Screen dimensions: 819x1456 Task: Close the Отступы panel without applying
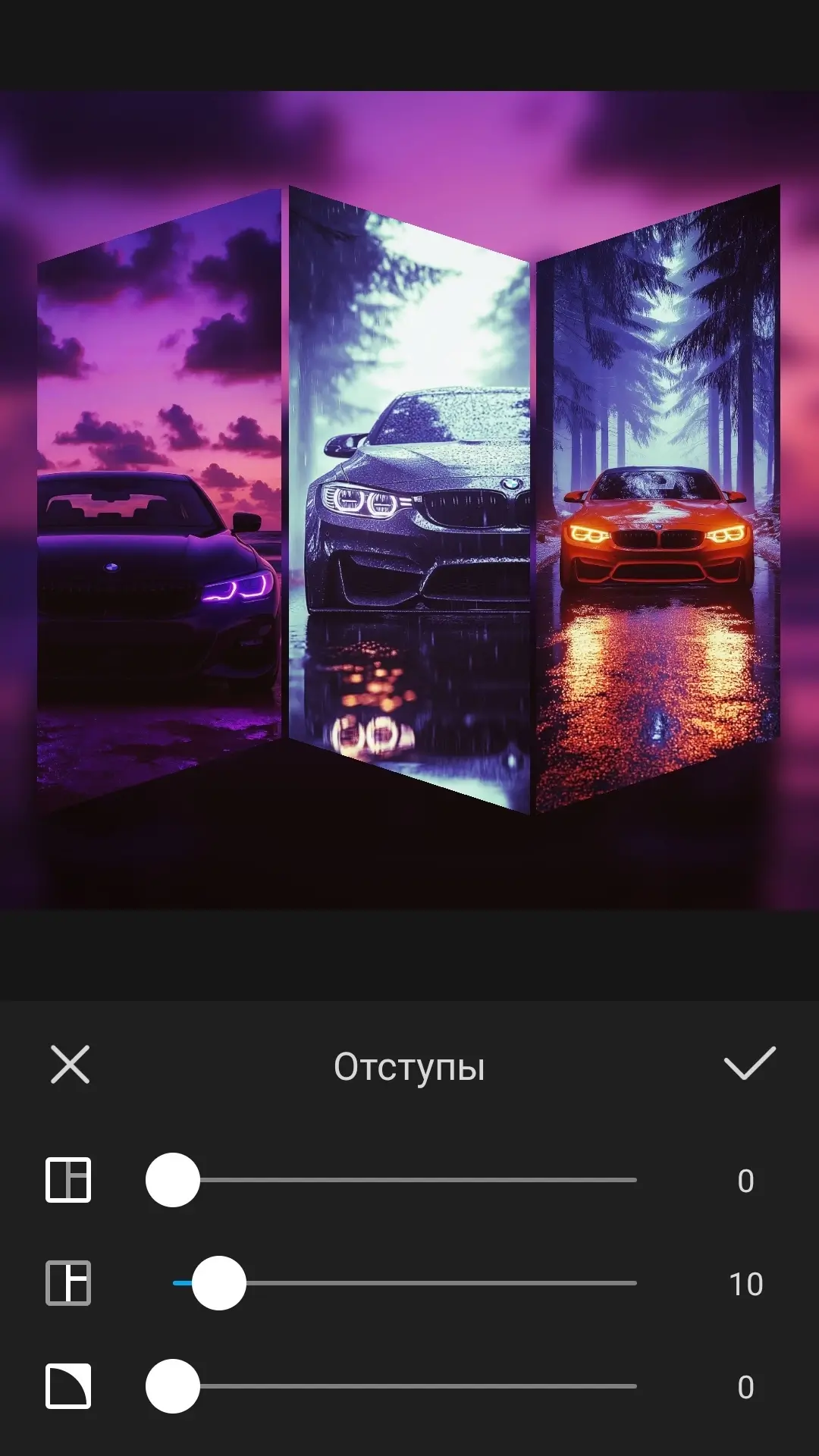(x=70, y=1065)
